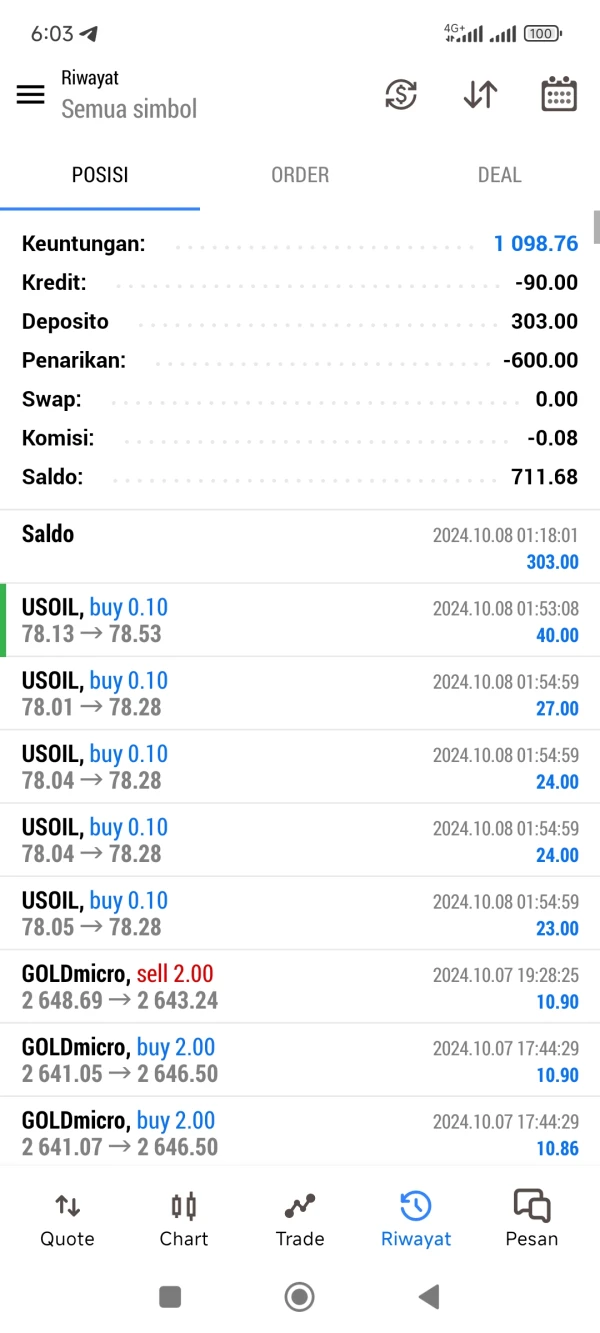
Task: Open USOIL buy trade with 40.00 profit
Action: pyautogui.click(x=300, y=621)
